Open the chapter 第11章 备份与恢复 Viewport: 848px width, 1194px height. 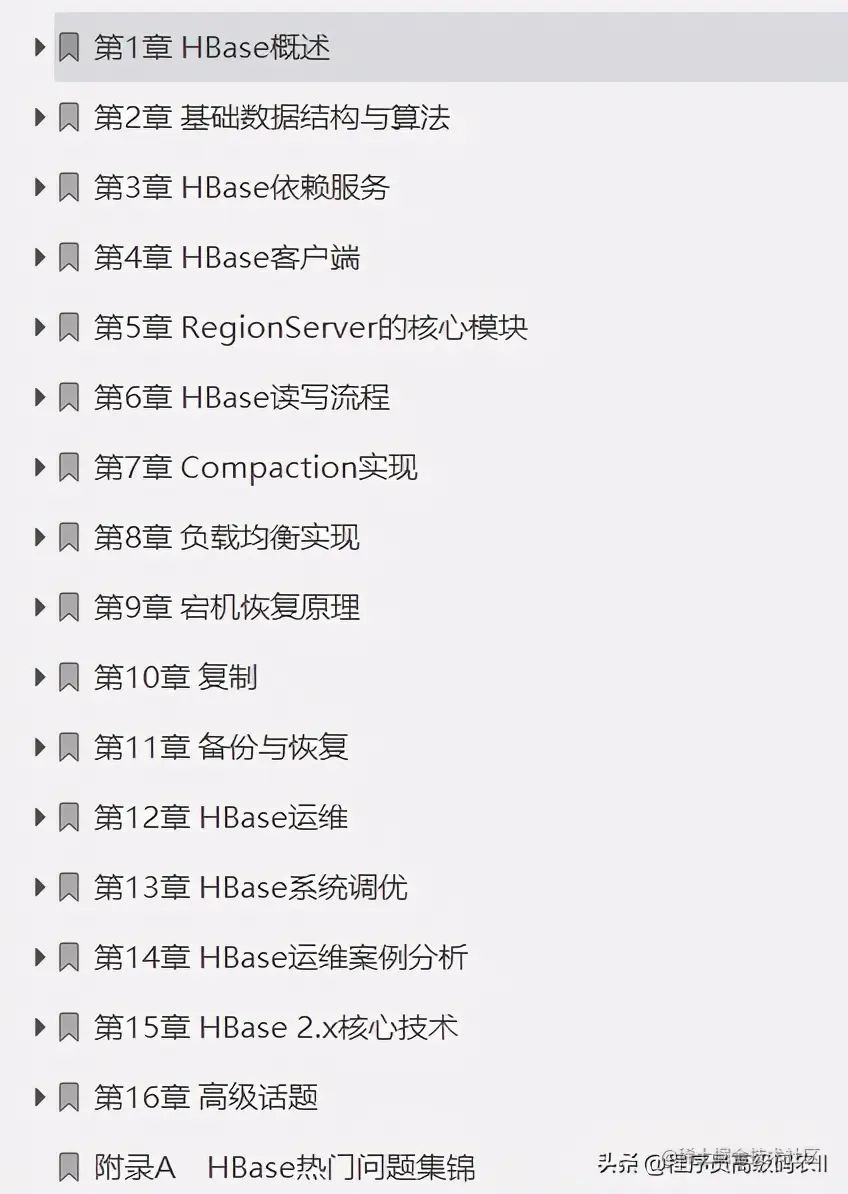tap(220, 747)
